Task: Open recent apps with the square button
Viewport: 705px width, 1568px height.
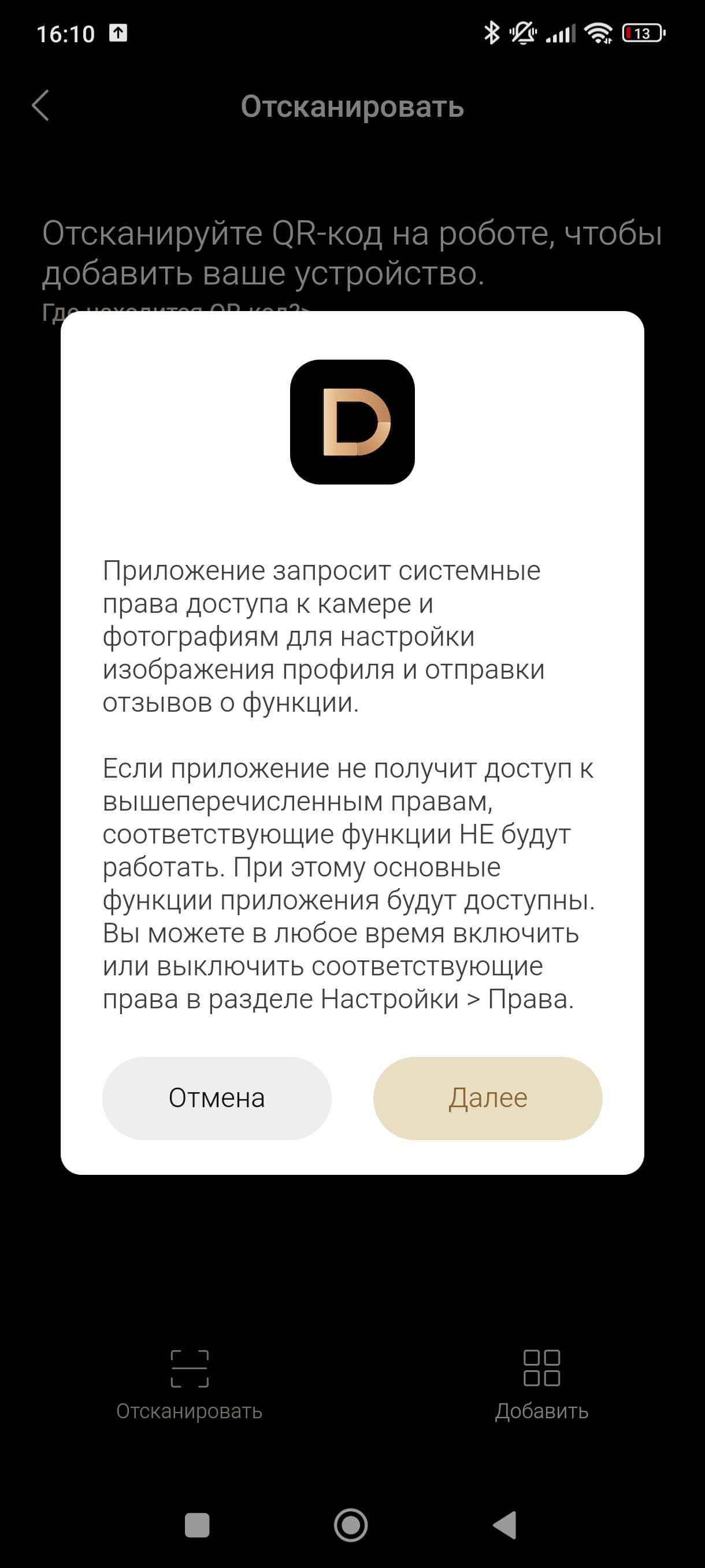Action: point(197,1525)
